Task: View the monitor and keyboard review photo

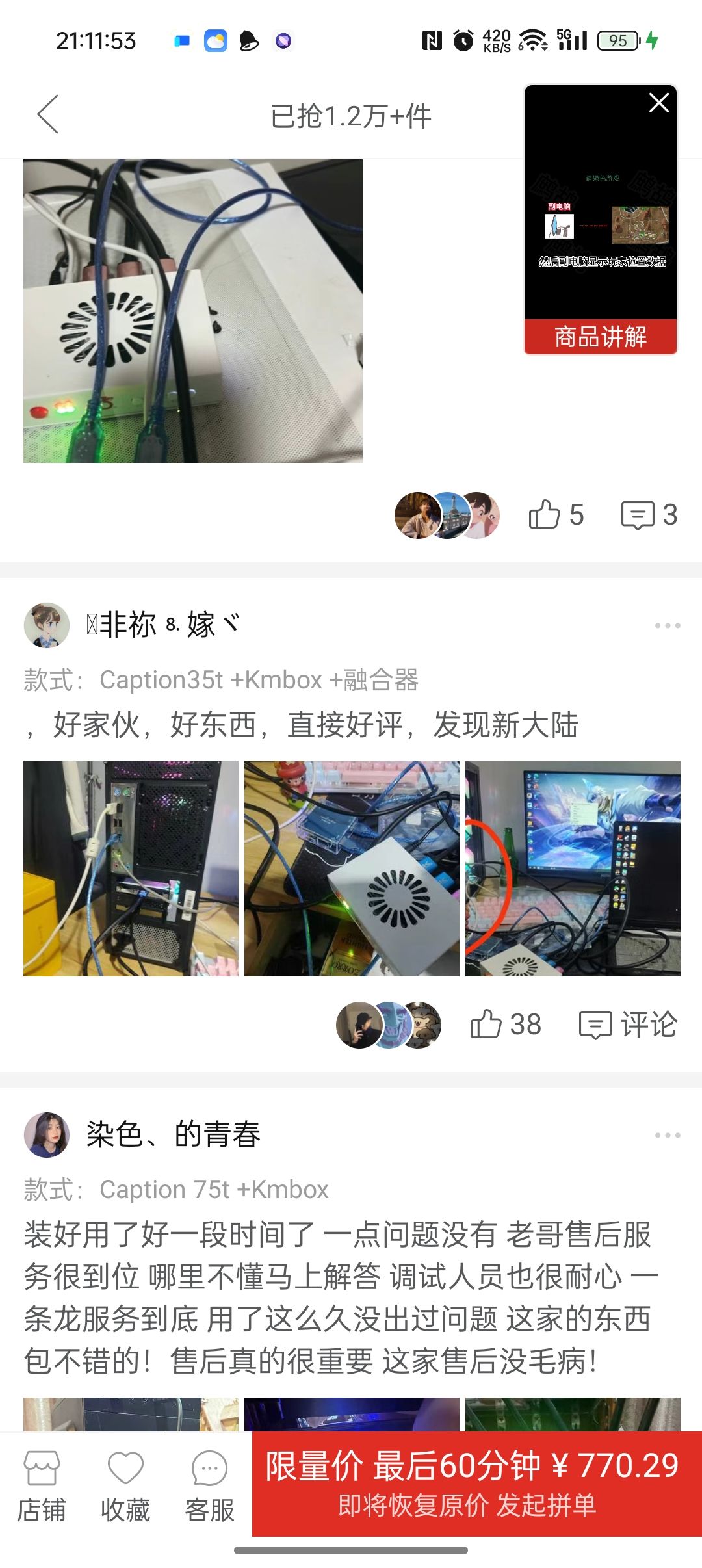Action: pyautogui.click(x=573, y=869)
